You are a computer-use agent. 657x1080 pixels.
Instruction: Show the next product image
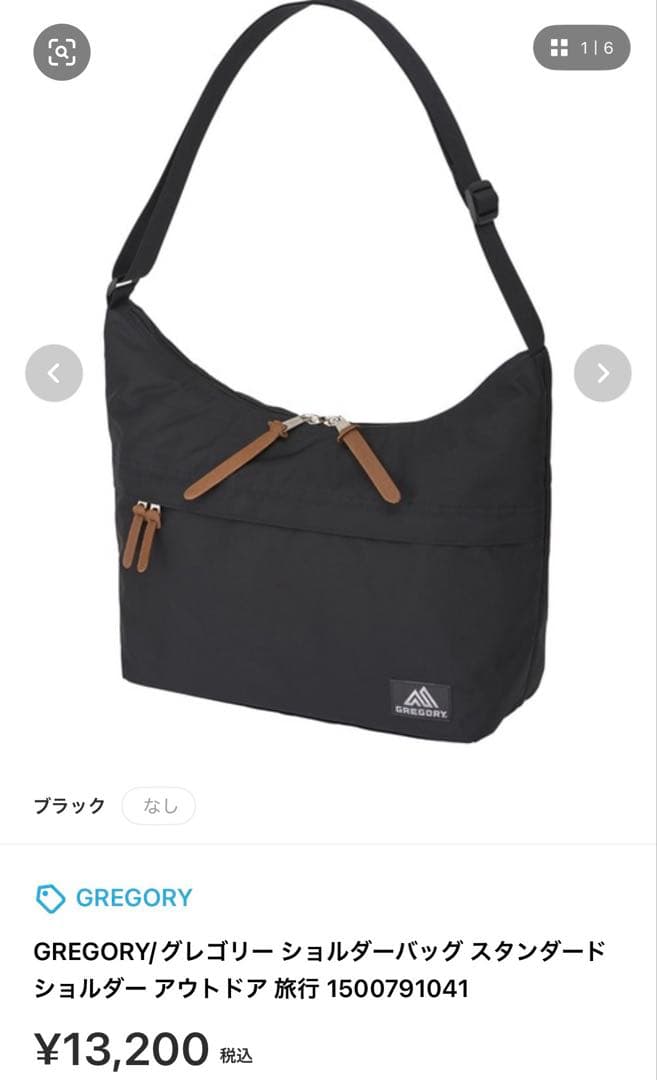pyautogui.click(x=602, y=373)
